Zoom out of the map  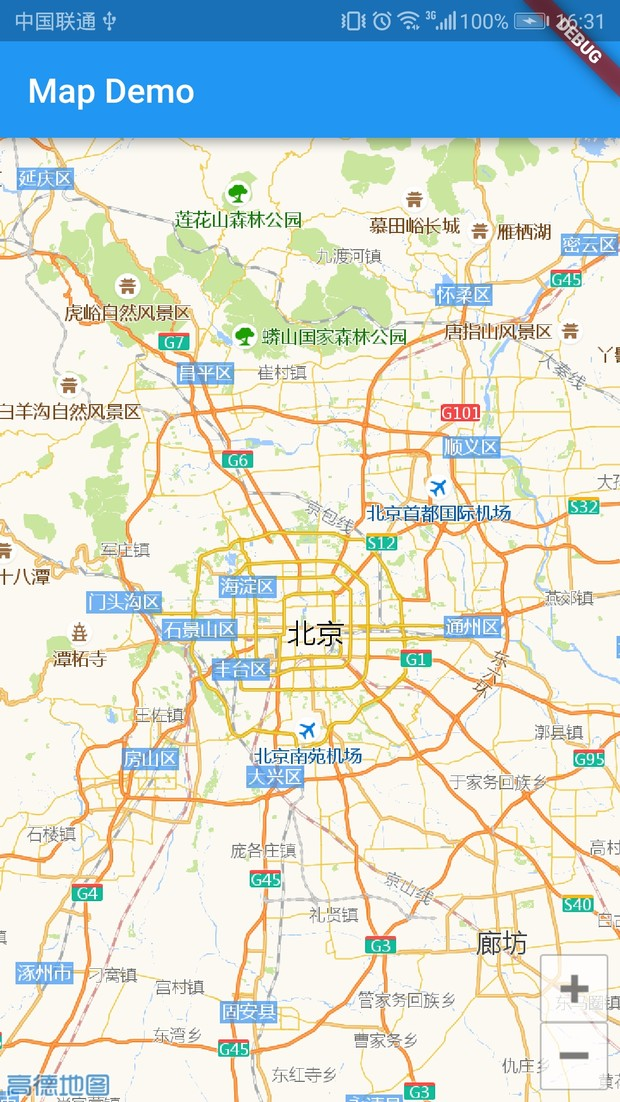pos(573,1055)
